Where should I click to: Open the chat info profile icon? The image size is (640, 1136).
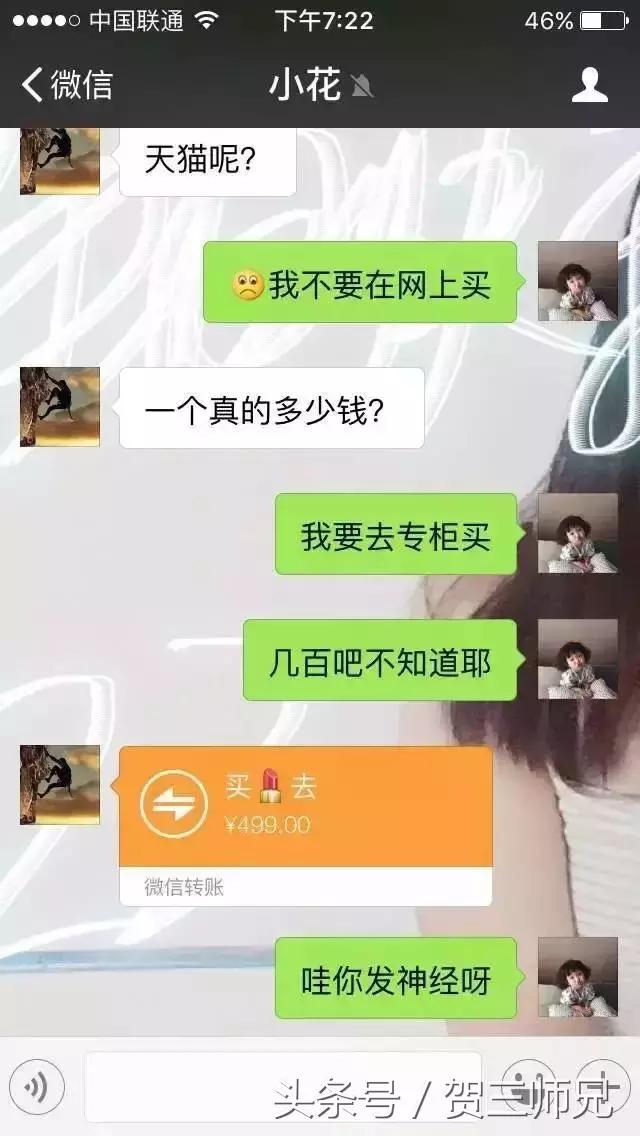click(x=590, y=85)
